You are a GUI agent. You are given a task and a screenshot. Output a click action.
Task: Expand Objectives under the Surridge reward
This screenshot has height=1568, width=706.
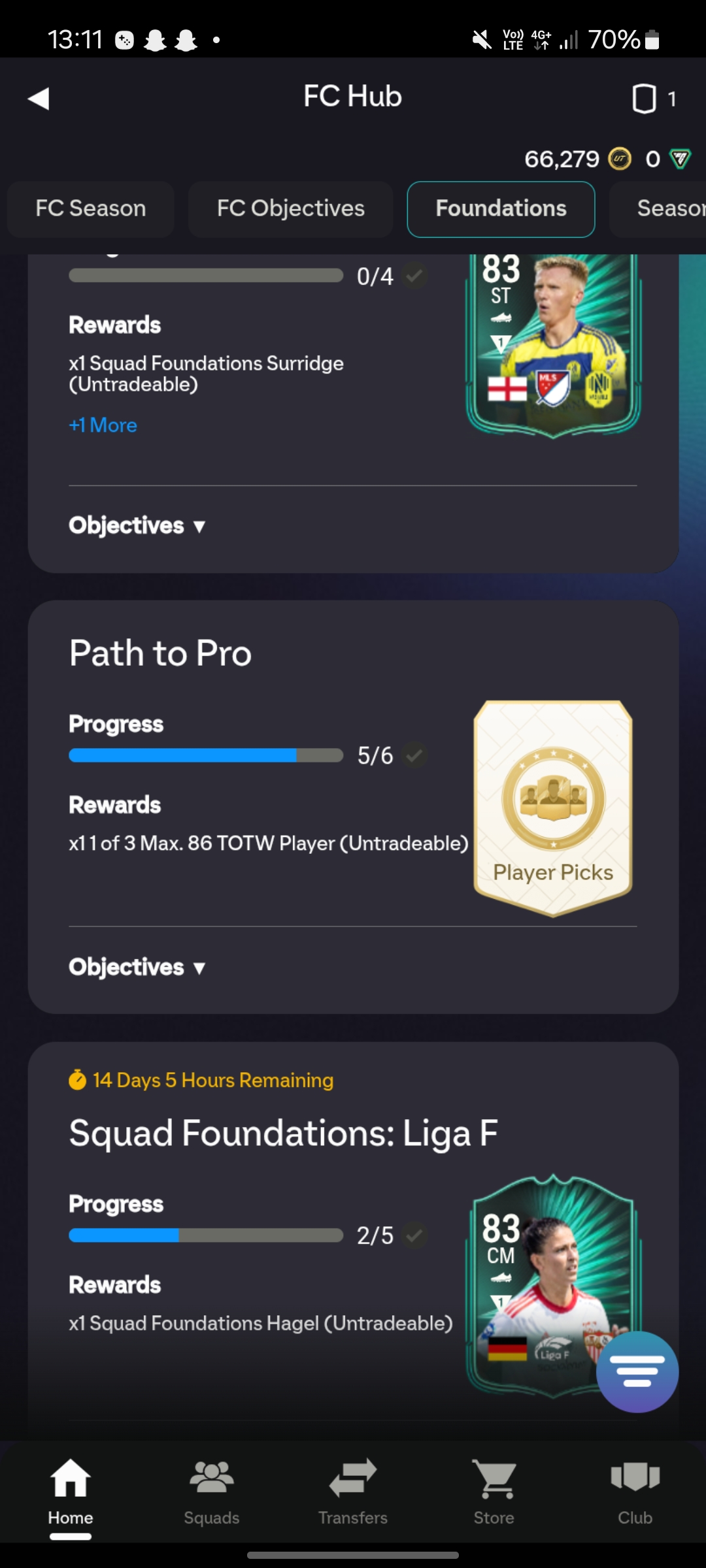pyautogui.click(x=137, y=526)
